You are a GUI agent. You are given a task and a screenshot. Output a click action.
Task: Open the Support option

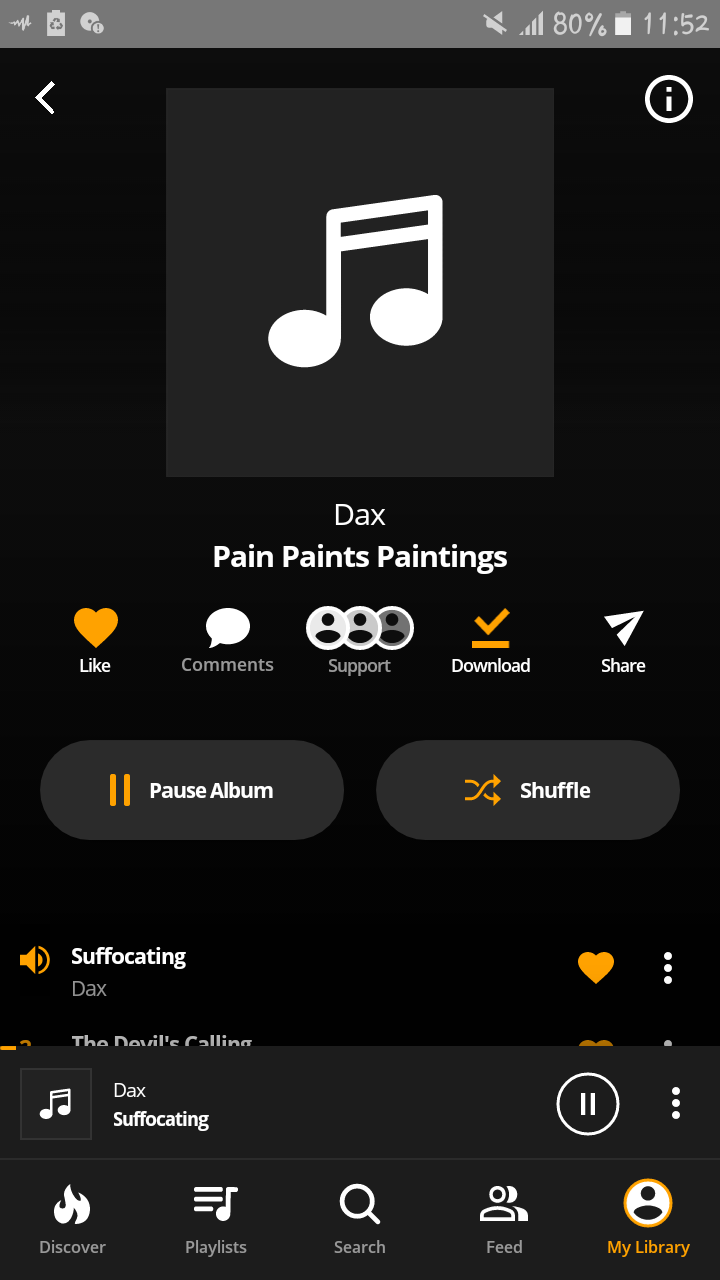359,640
